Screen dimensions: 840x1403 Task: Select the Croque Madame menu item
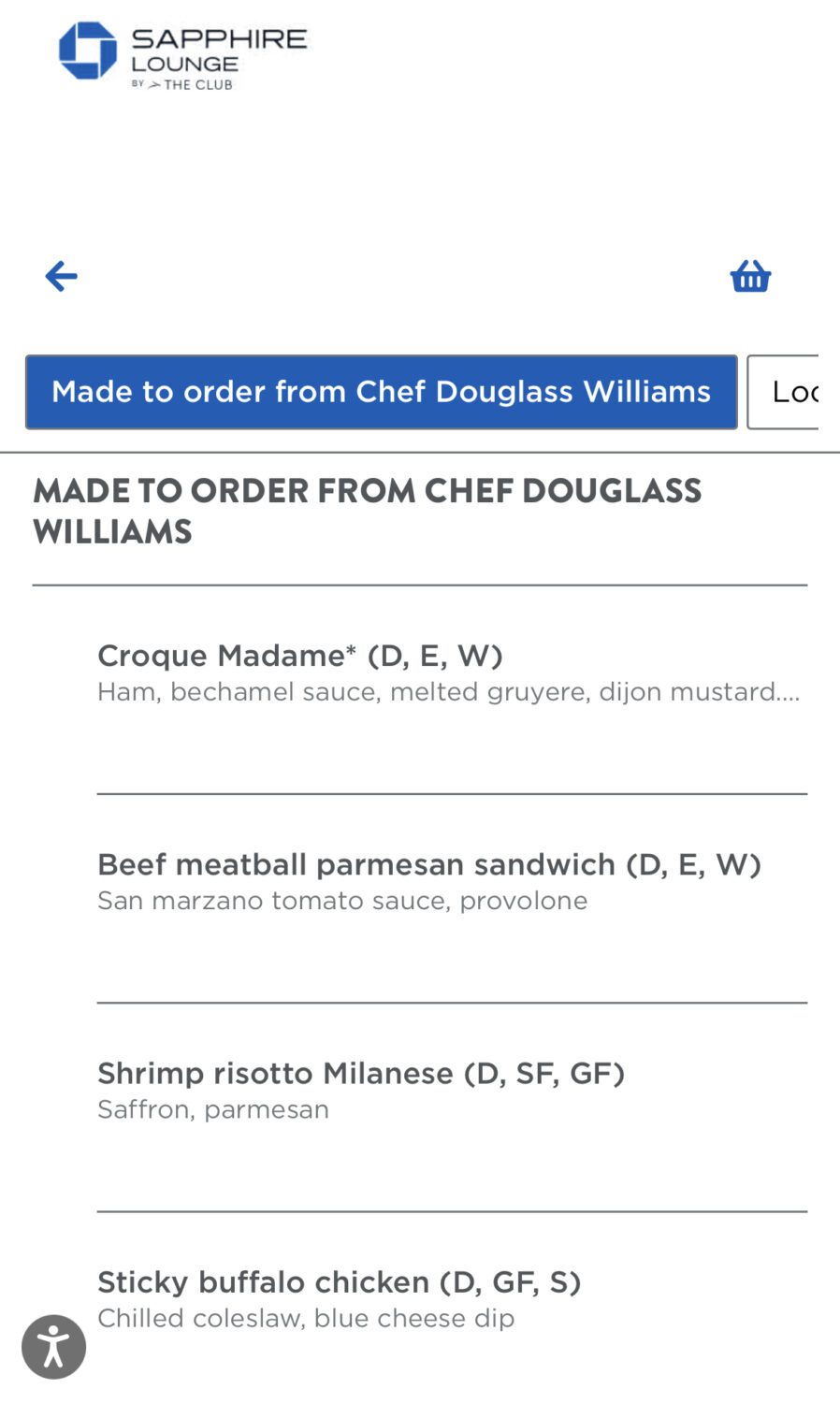(x=300, y=656)
